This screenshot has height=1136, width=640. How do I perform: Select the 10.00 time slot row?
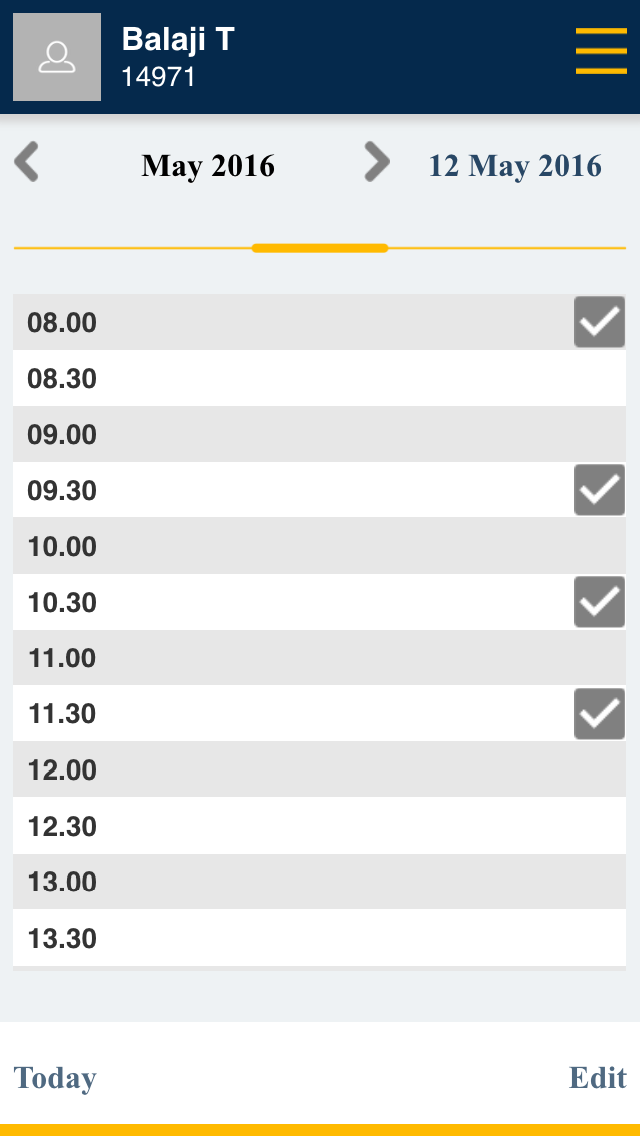point(320,546)
